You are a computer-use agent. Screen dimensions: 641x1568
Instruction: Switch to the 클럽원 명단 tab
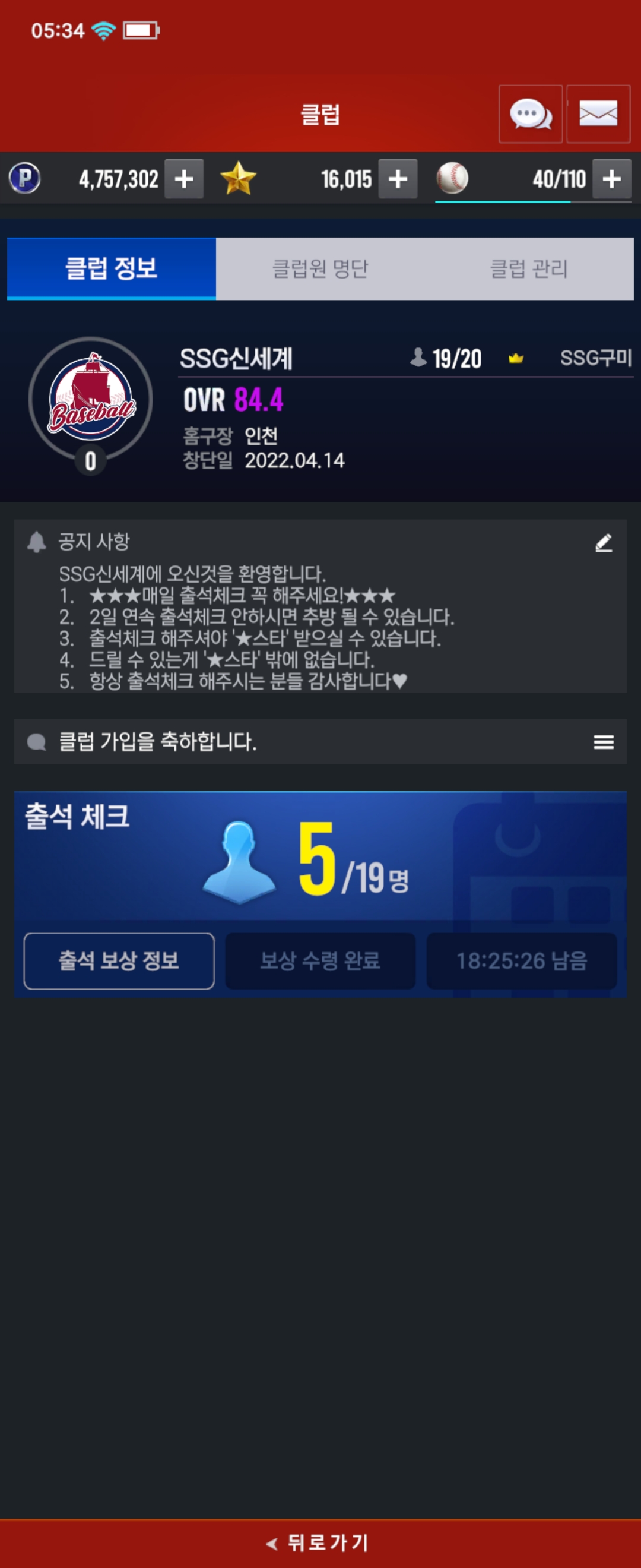pos(320,268)
